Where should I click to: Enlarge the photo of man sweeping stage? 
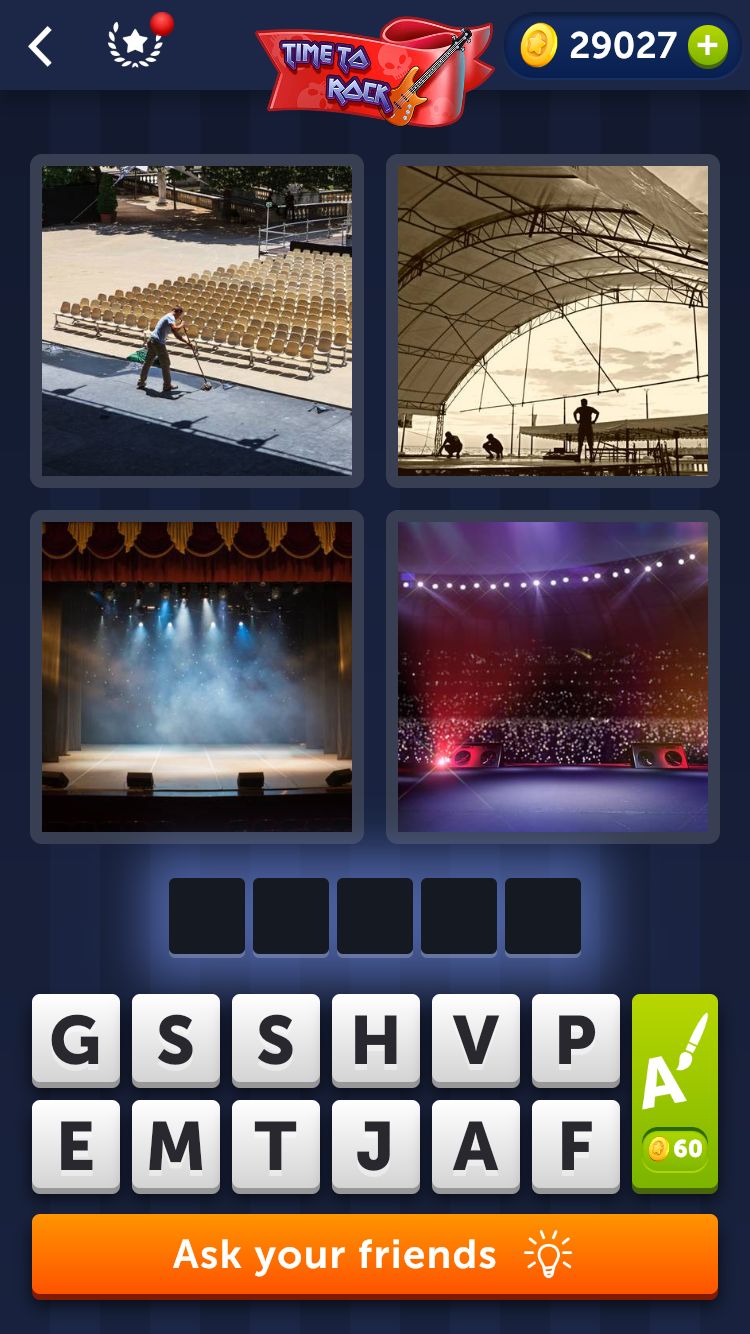point(197,321)
